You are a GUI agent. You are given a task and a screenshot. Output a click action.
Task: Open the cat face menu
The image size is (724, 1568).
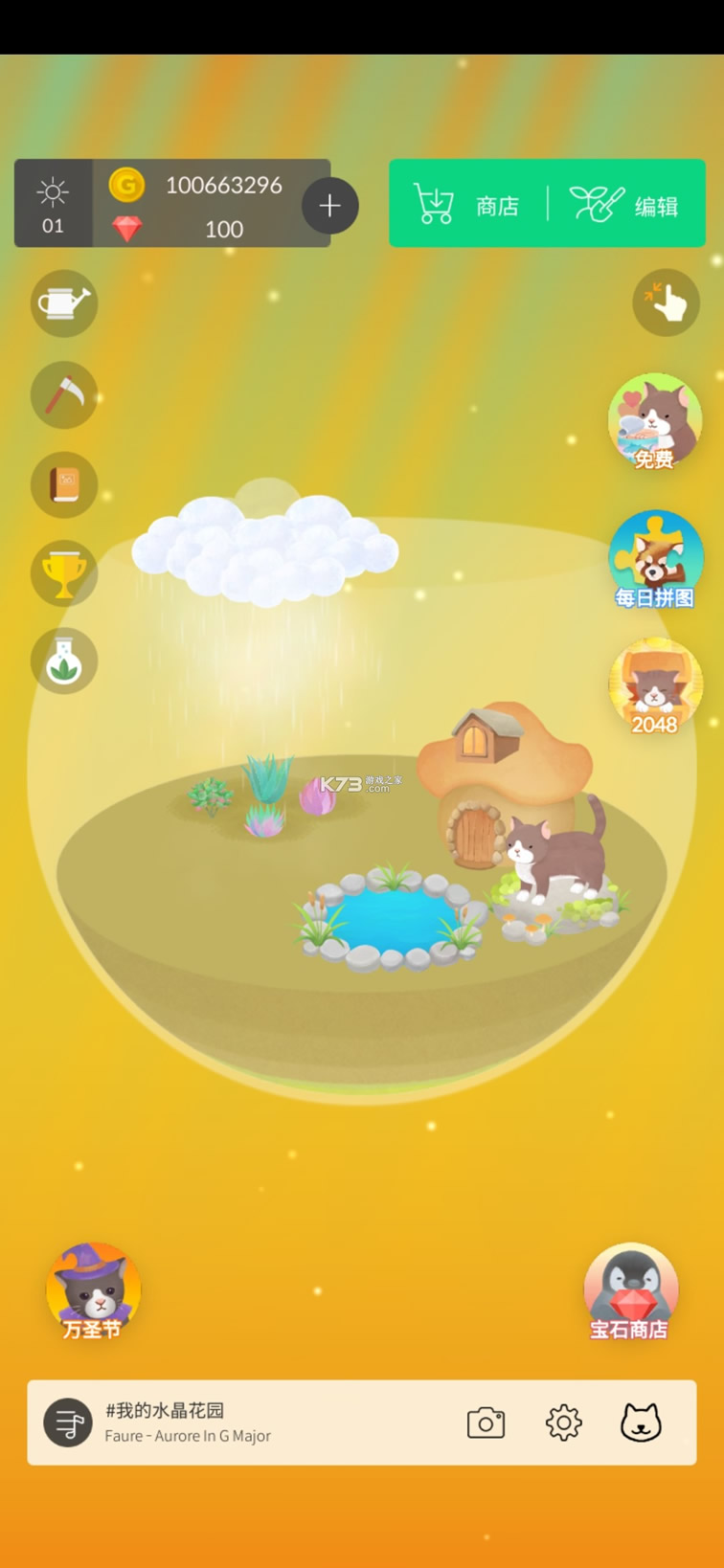[641, 1422]
